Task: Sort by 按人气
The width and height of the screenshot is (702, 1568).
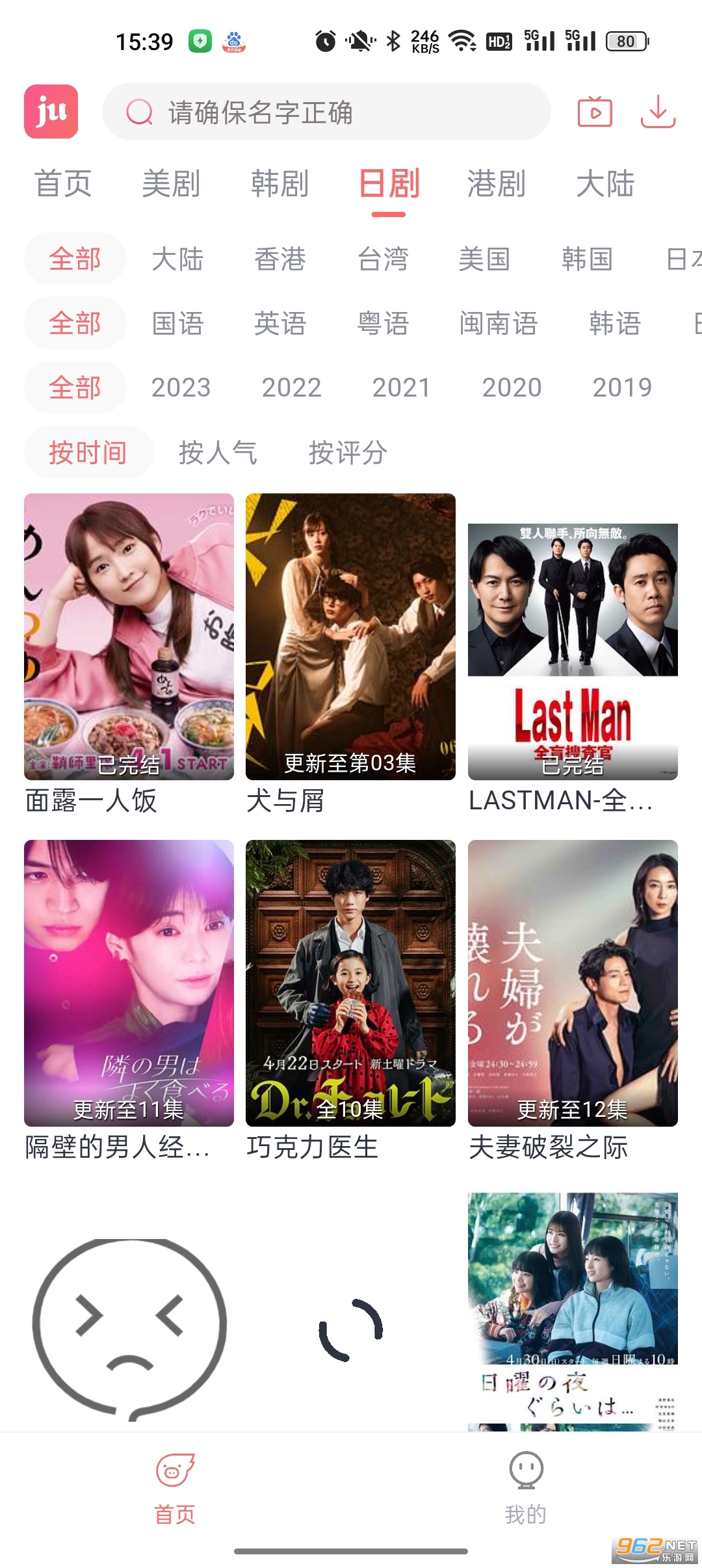Action: point(218,452)
